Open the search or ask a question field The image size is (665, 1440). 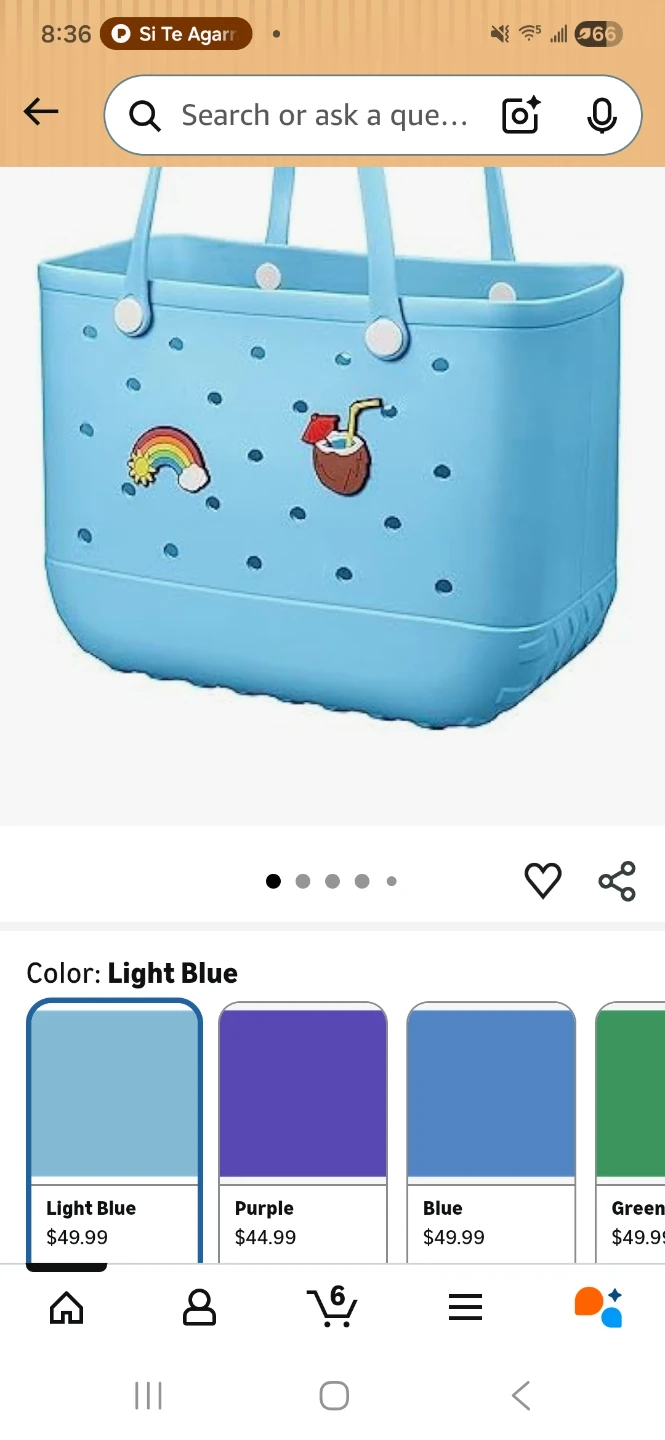pos(320,116)
